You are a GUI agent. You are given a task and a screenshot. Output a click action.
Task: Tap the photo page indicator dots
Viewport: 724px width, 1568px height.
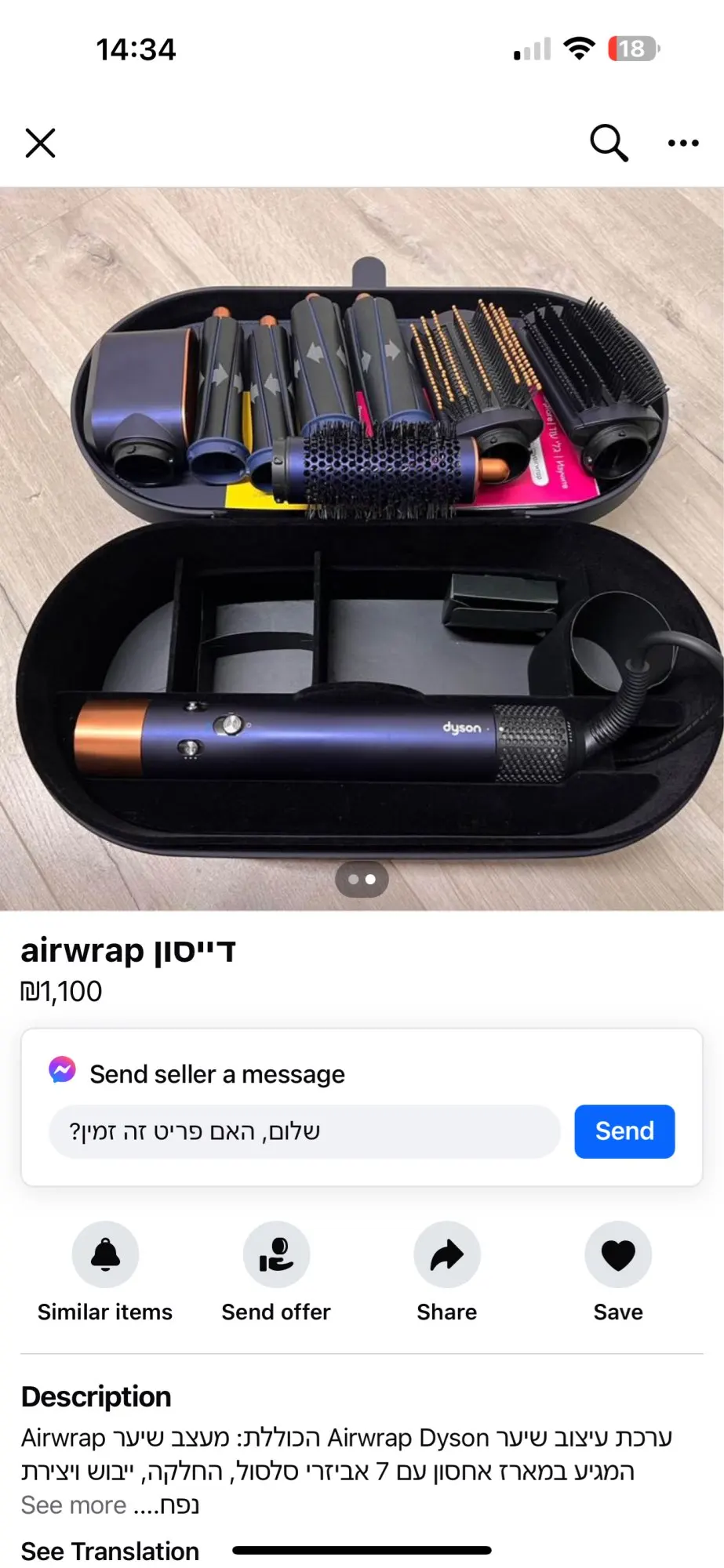click(x=362, y=880)
